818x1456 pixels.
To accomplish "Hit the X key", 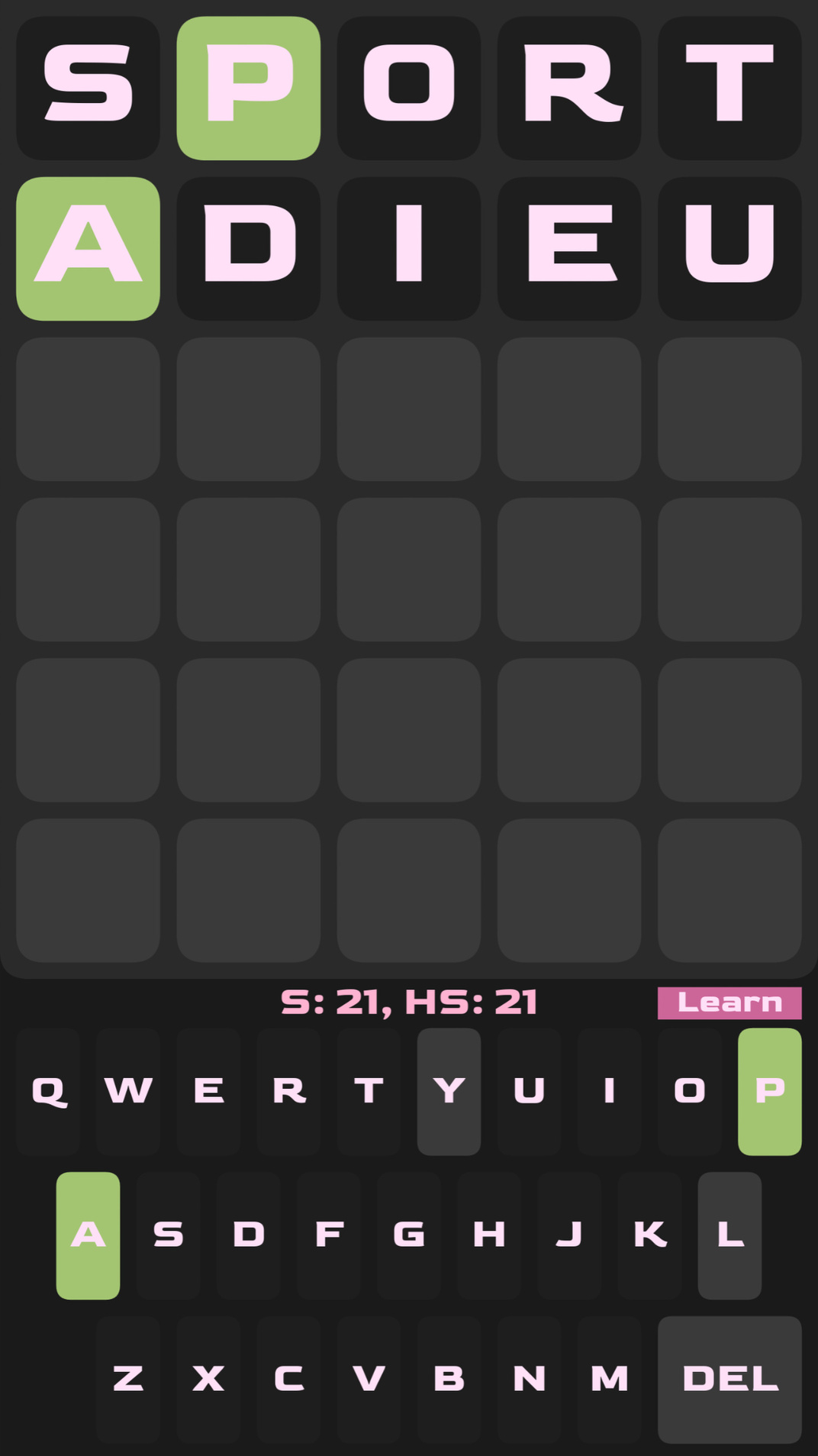I will [208, 1379].
